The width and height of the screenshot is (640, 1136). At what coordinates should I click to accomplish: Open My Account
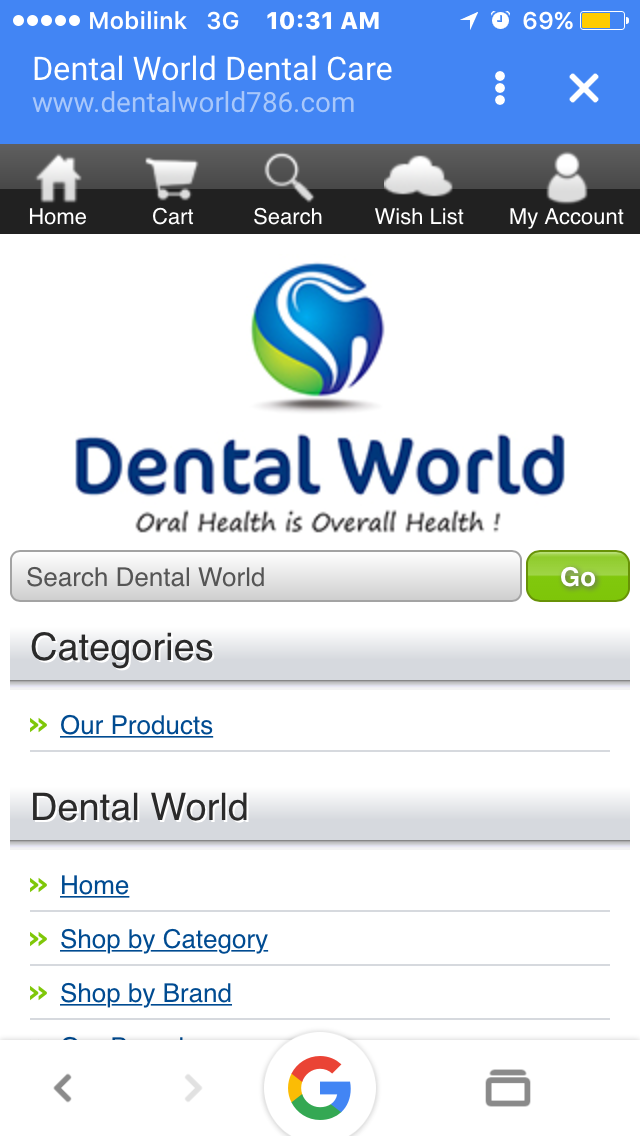tap(566, 192)
